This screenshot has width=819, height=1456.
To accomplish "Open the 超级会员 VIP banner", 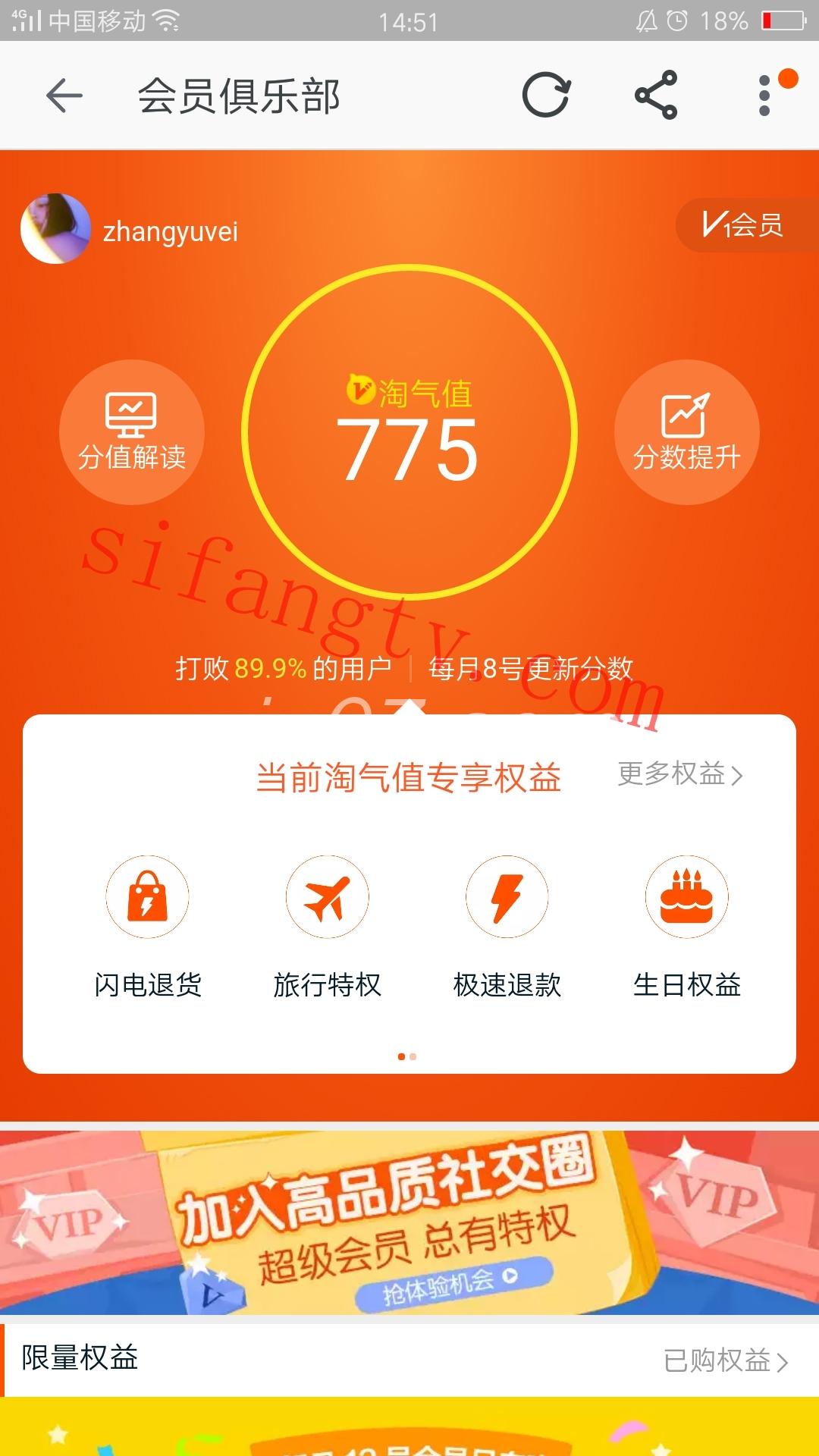I will click(409, 1222).
